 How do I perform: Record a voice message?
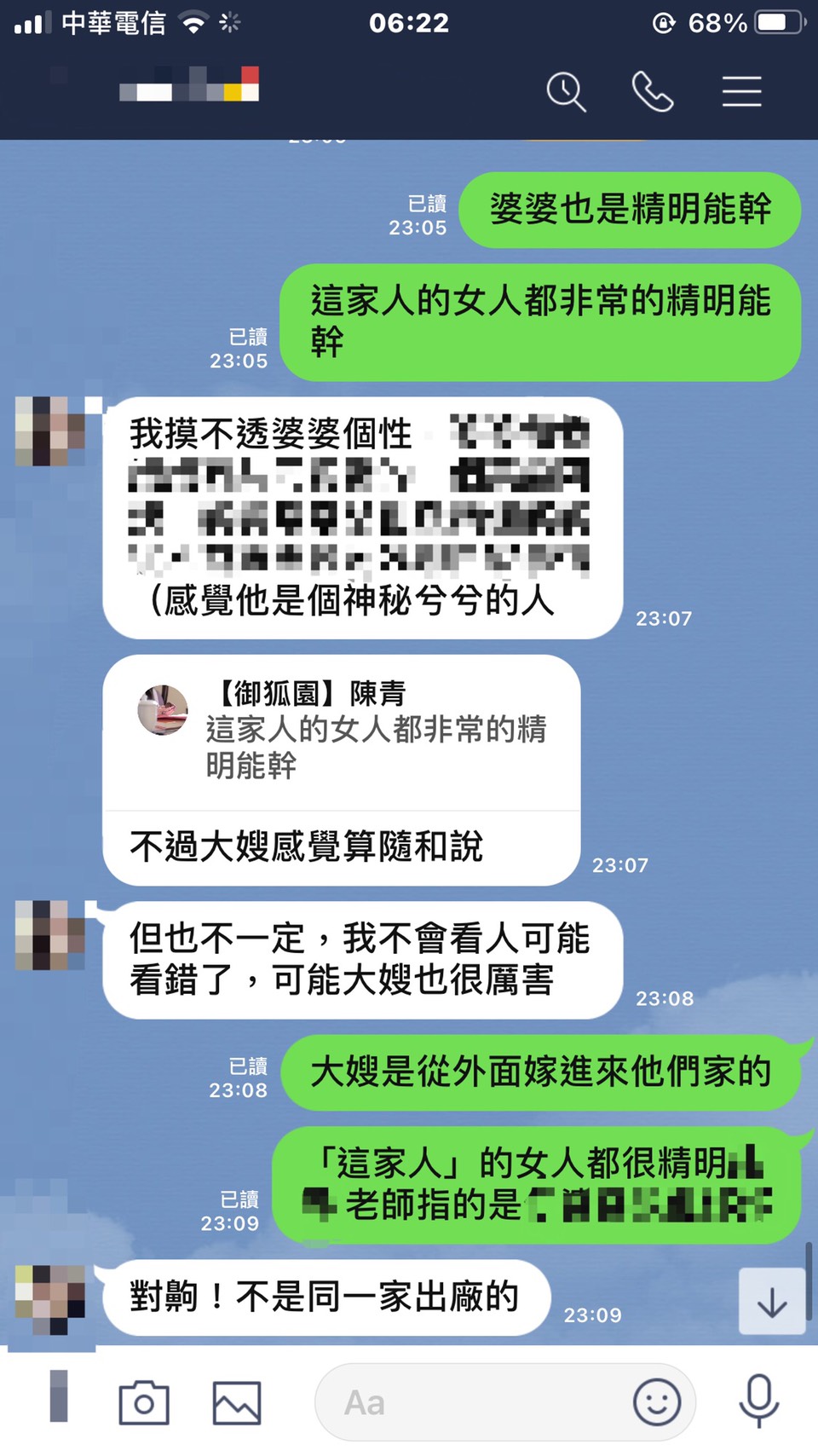(x=758, y=1401)
